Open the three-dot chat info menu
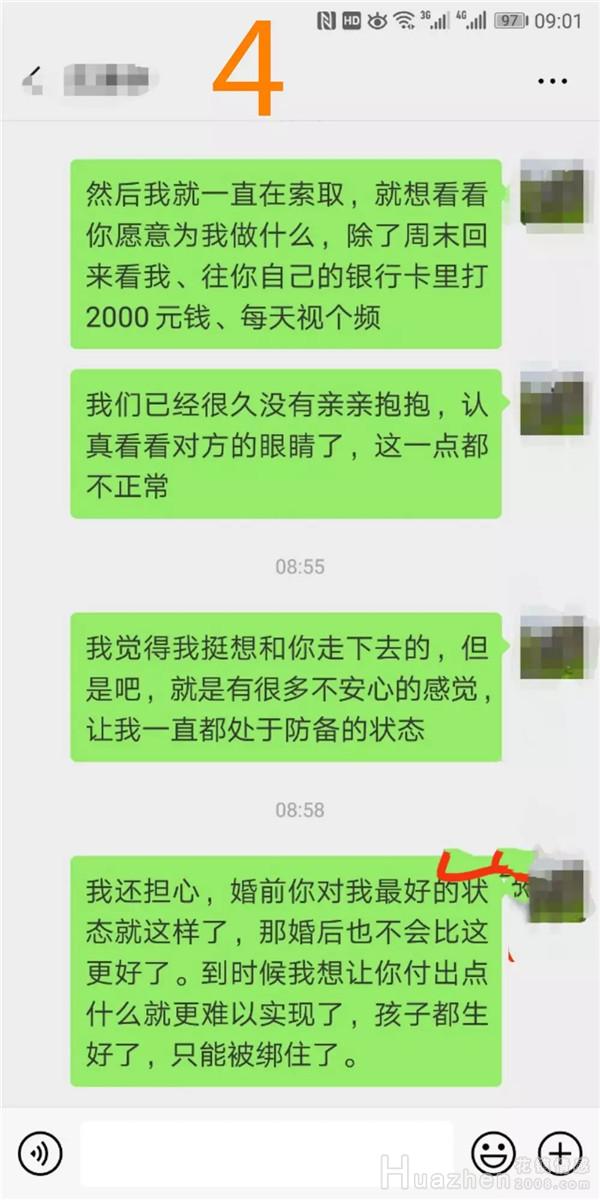600x1200 pixels. pos(552,80)
